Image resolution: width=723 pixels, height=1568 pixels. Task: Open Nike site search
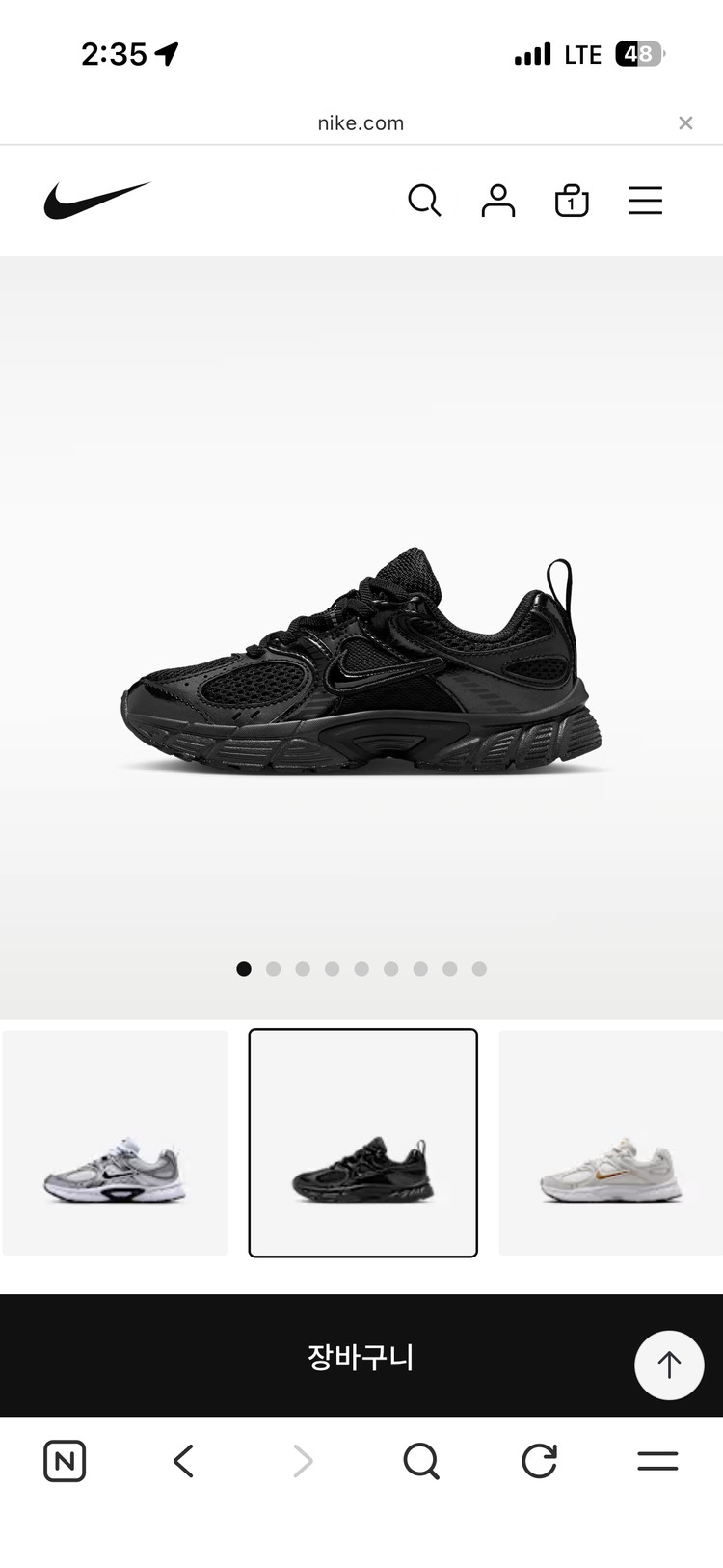[x=424, y=201]
